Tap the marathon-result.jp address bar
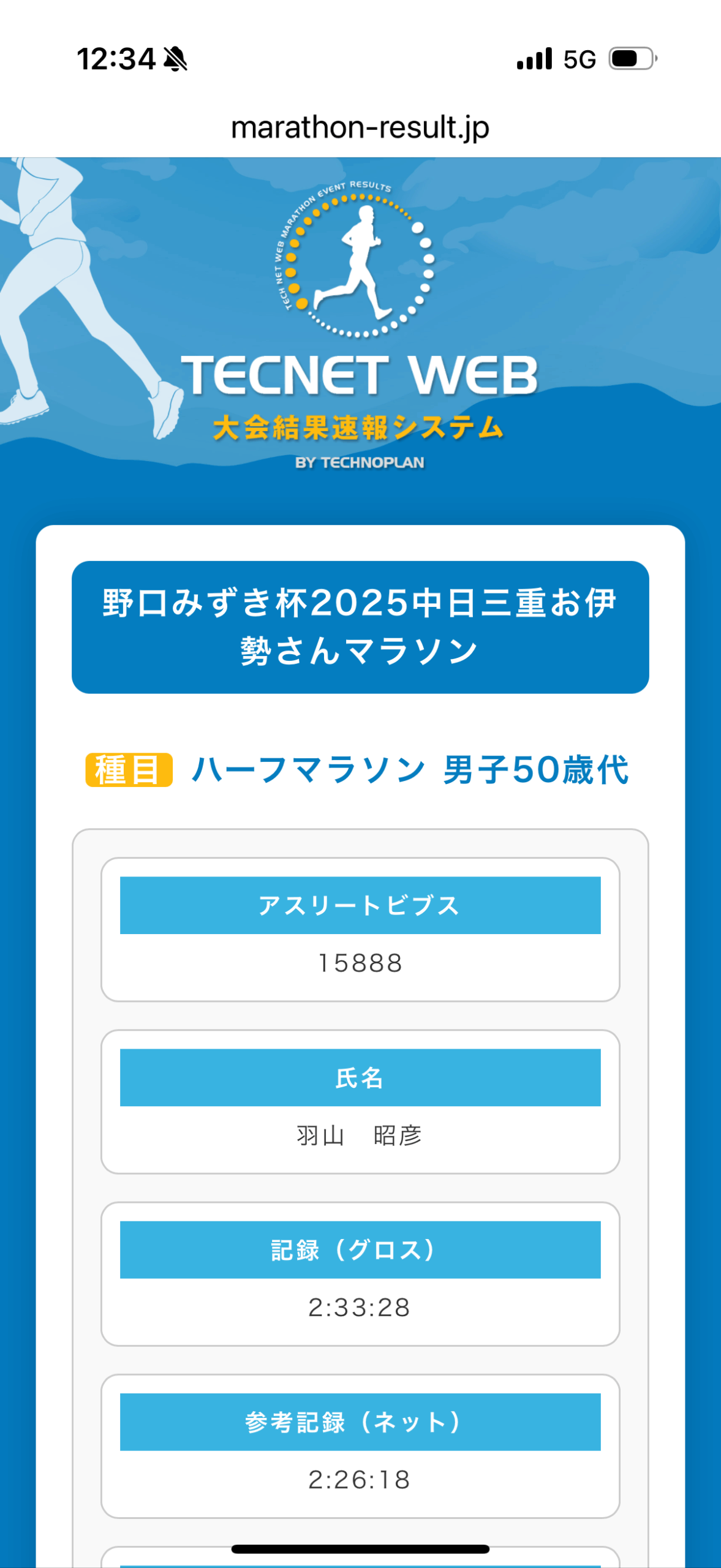Viewport: 721px width, 1568px height. click(x=360, y=127)
